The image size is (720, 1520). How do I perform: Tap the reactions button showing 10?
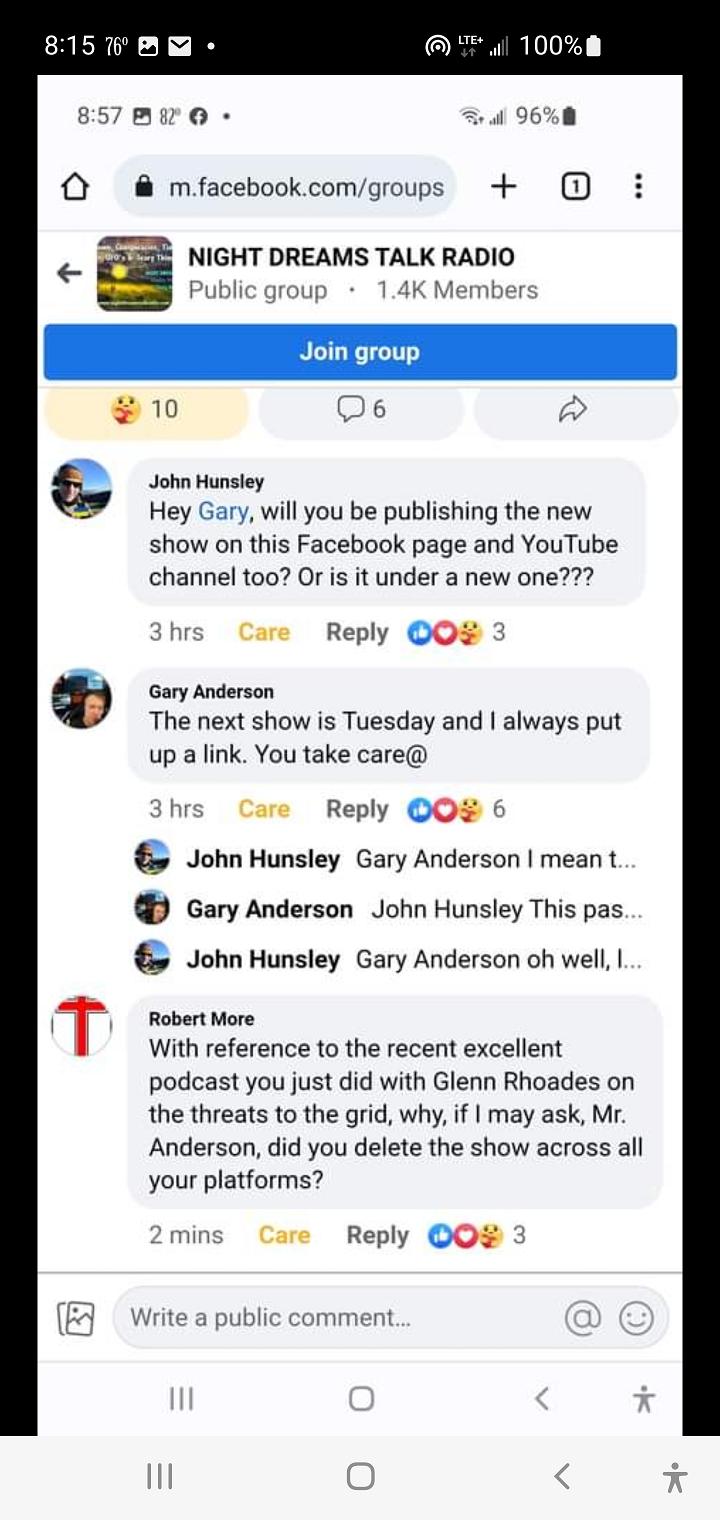pyautogui.click(x=146, y=410)
